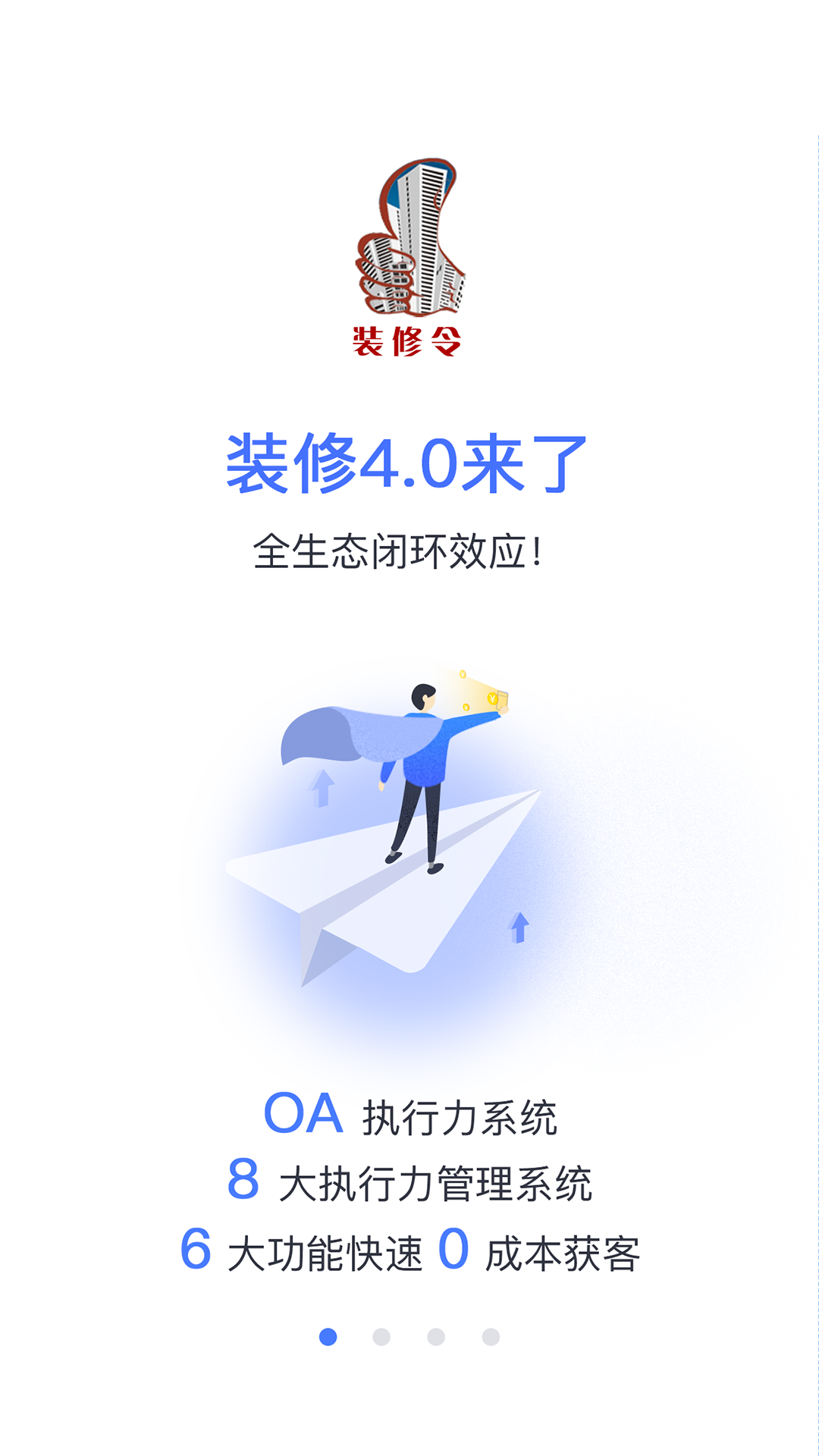Jump to the fourth onboarding page dot

coord(491,1337)
